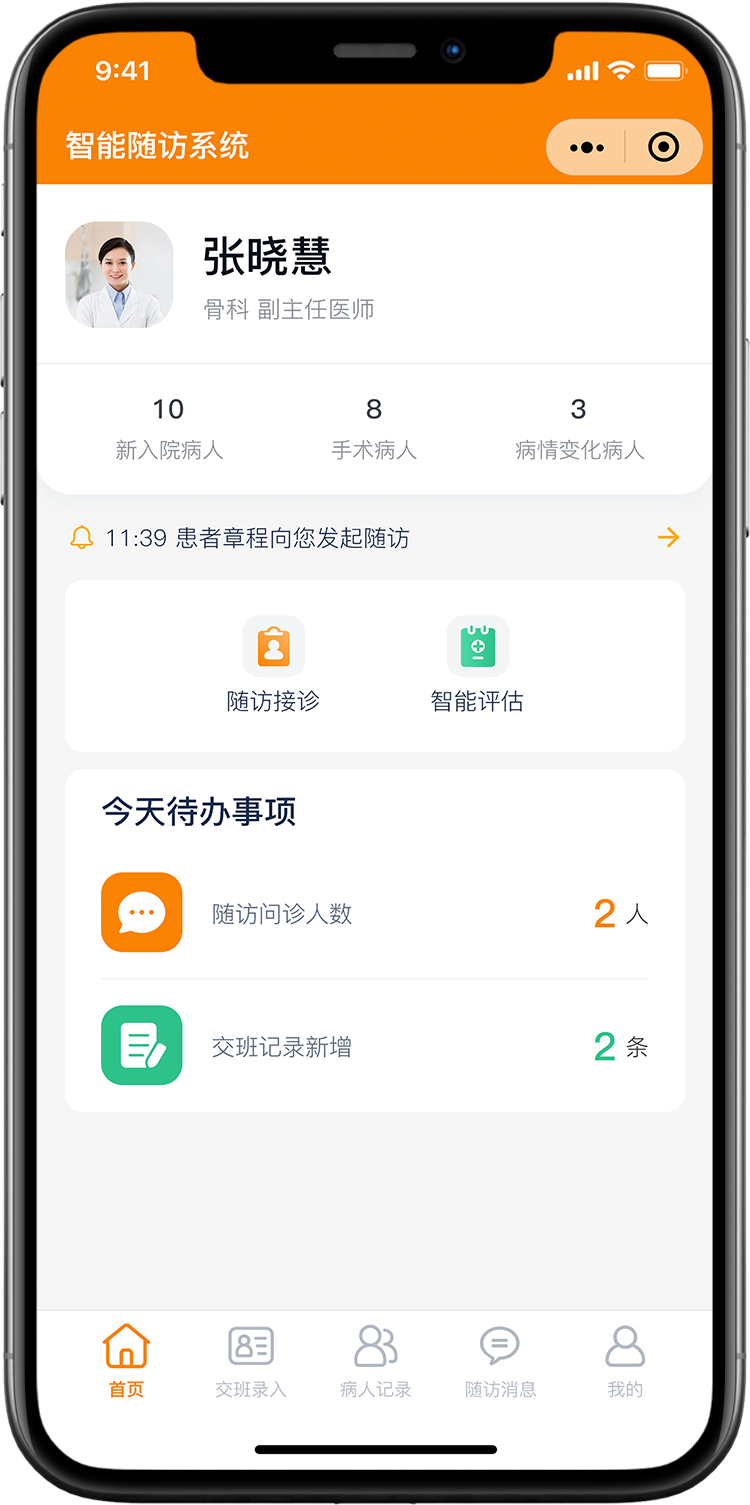Go to the 首页 tab
The image size is (750, 1505).
126,1360
